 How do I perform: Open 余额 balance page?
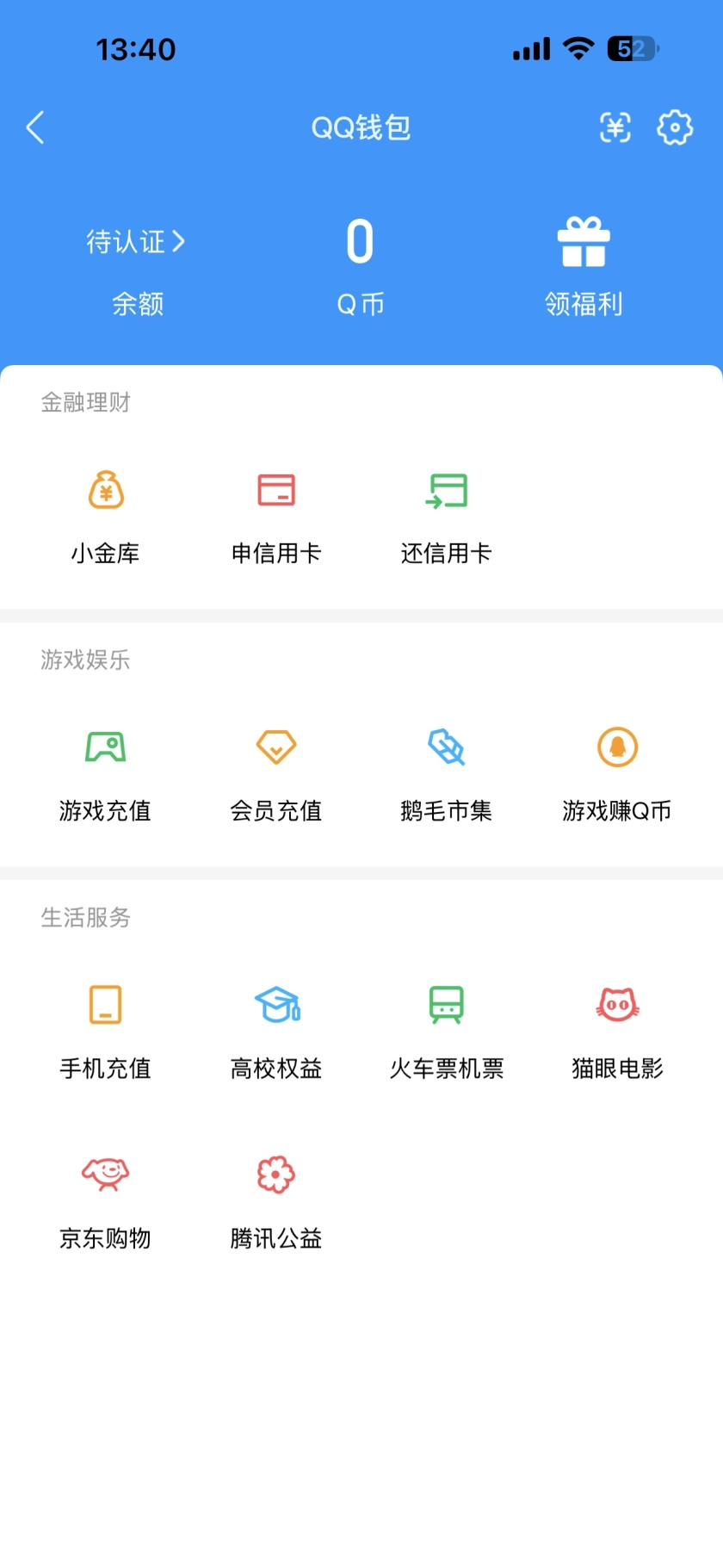(x=139, y=304)
